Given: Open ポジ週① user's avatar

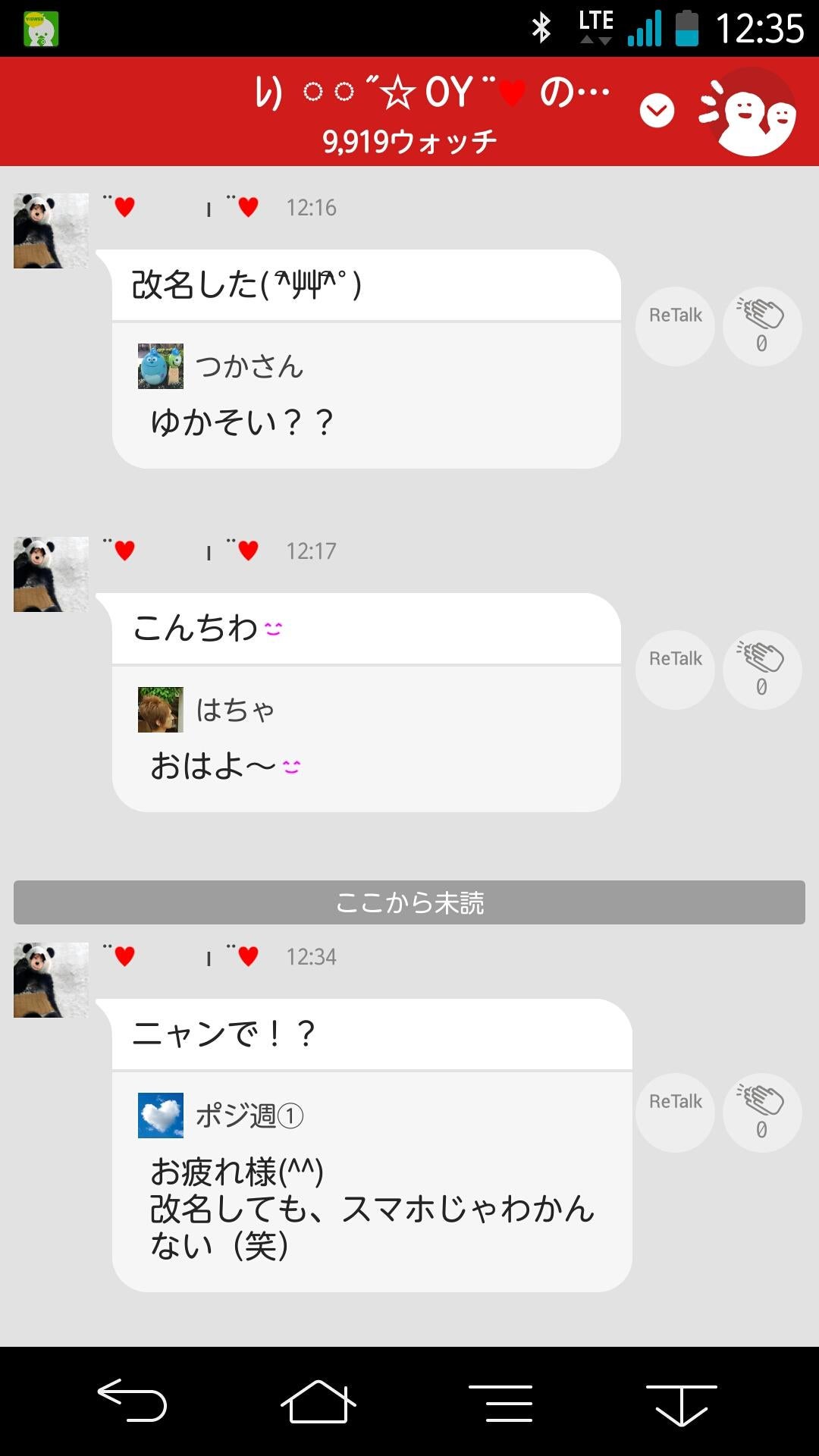Looking at the screenshot, I should coord(159,1116).
